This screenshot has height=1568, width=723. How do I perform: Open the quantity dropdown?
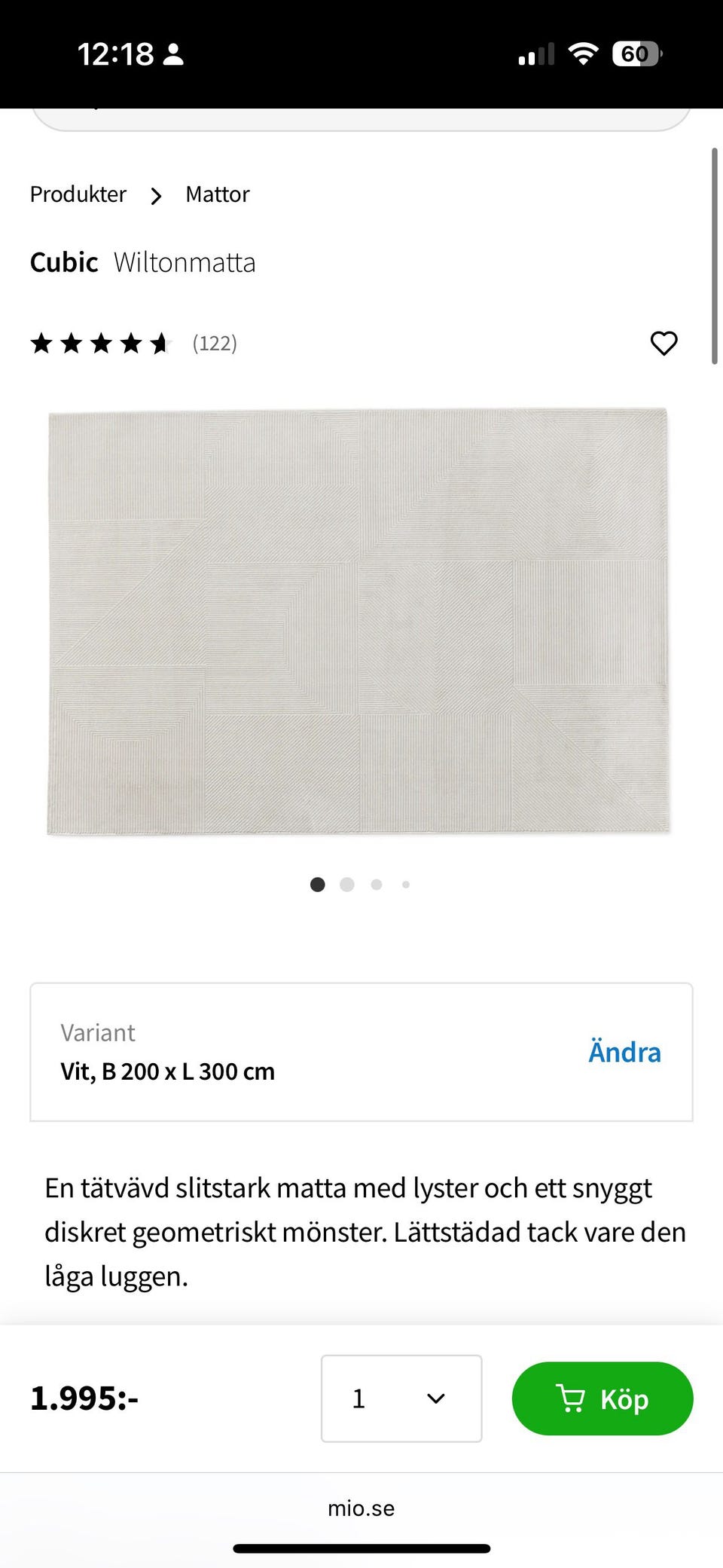(401, 1398)
